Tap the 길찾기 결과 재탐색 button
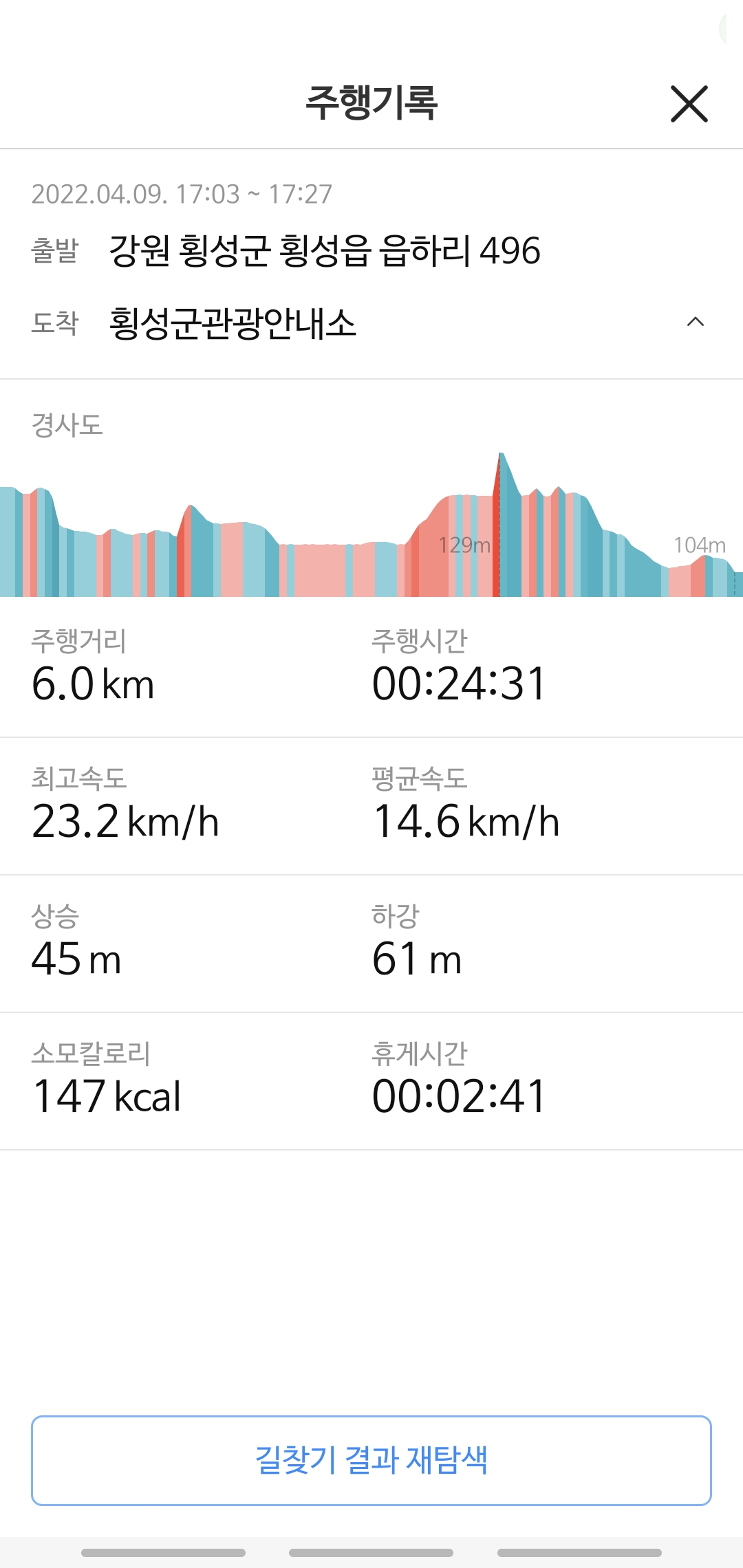Viewport: 743px width, 1568px height. (x=371, y=1460)
